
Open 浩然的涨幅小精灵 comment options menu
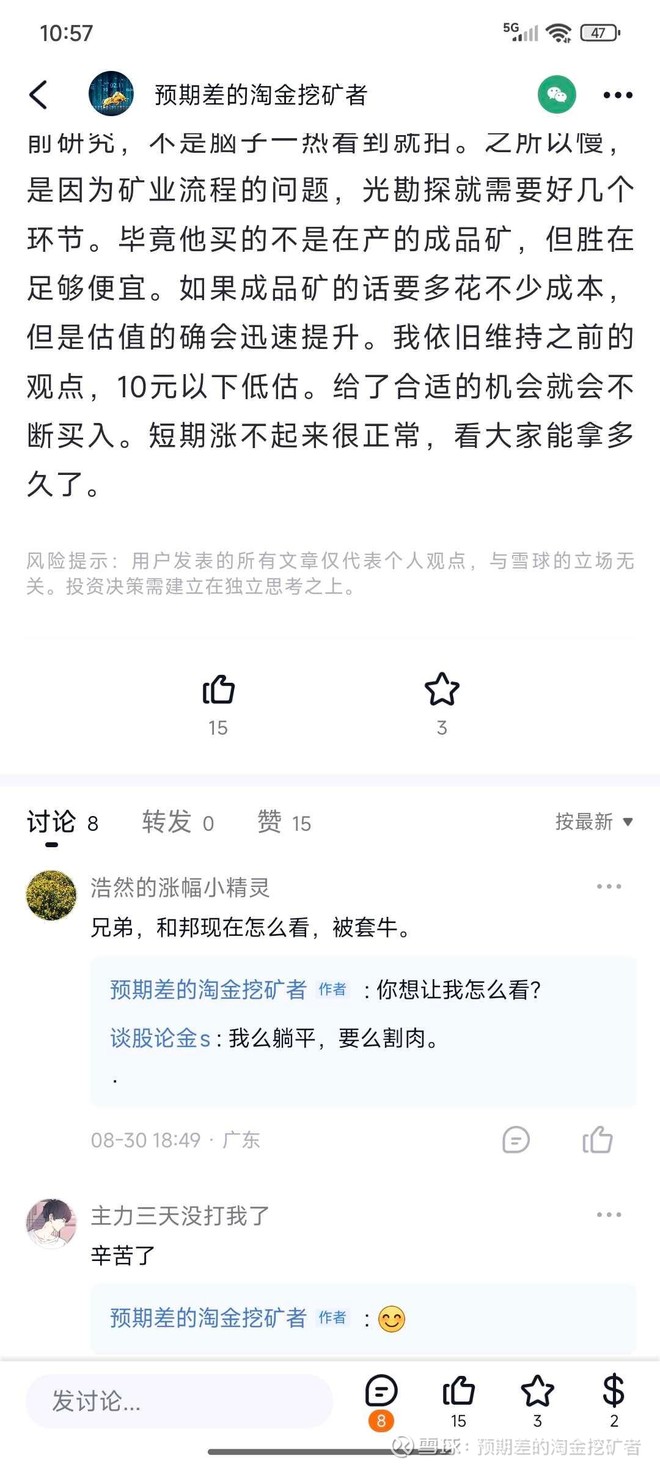[609, 887]
